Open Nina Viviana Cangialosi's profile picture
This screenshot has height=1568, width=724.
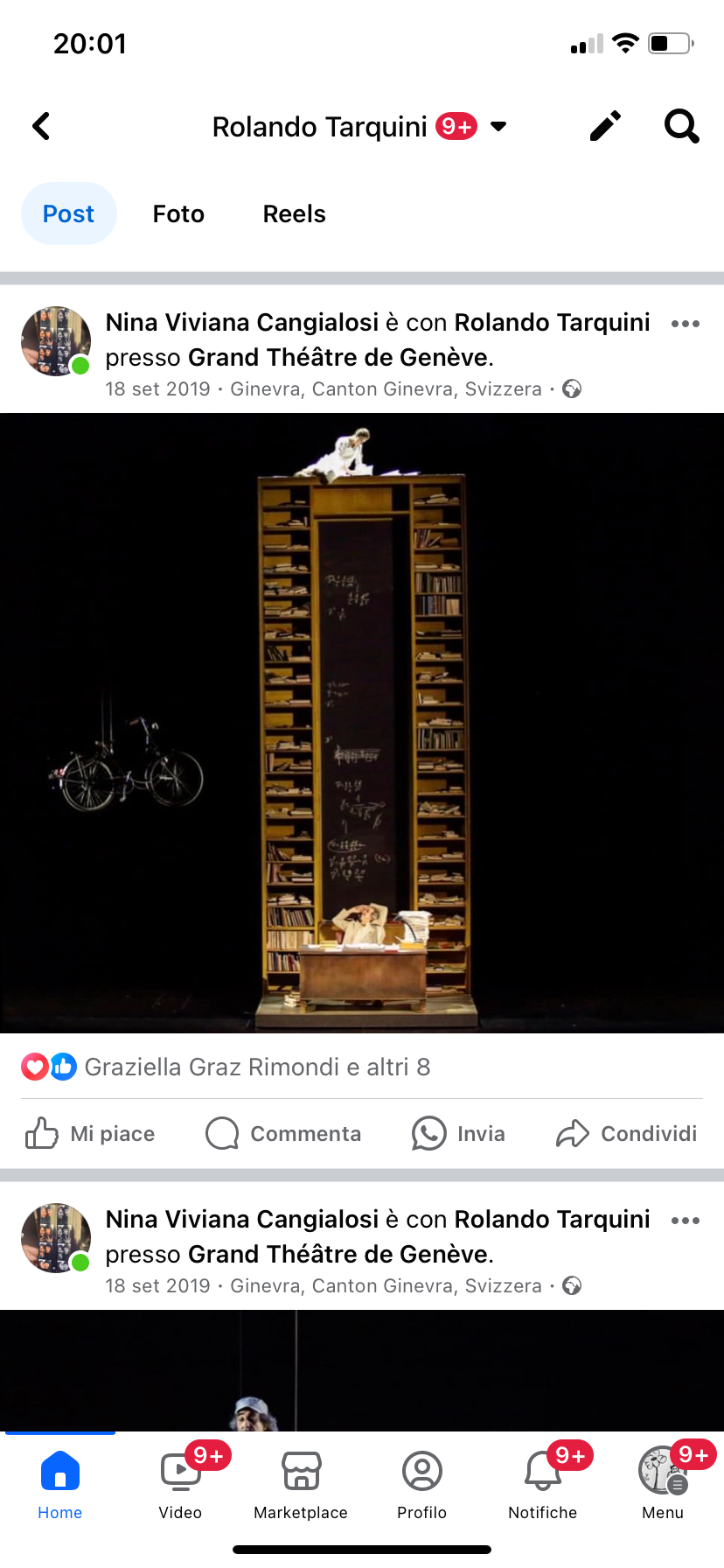(x=56, y=341)
